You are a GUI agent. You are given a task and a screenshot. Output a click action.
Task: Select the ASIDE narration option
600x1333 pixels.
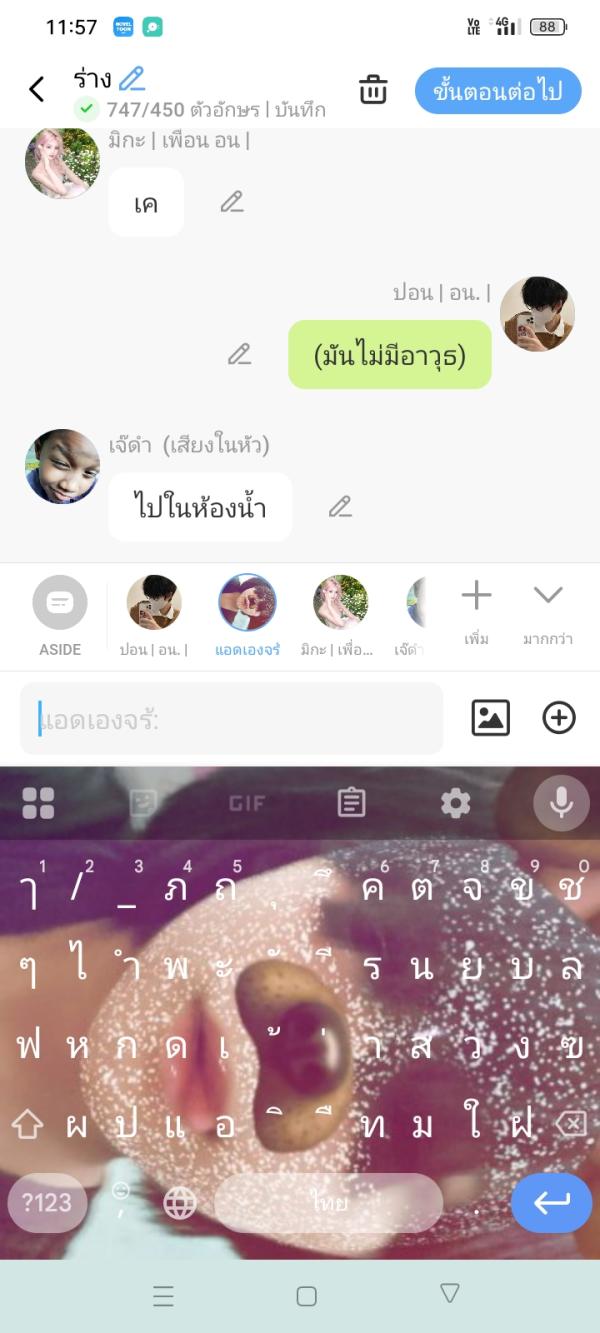pos(60,614)
